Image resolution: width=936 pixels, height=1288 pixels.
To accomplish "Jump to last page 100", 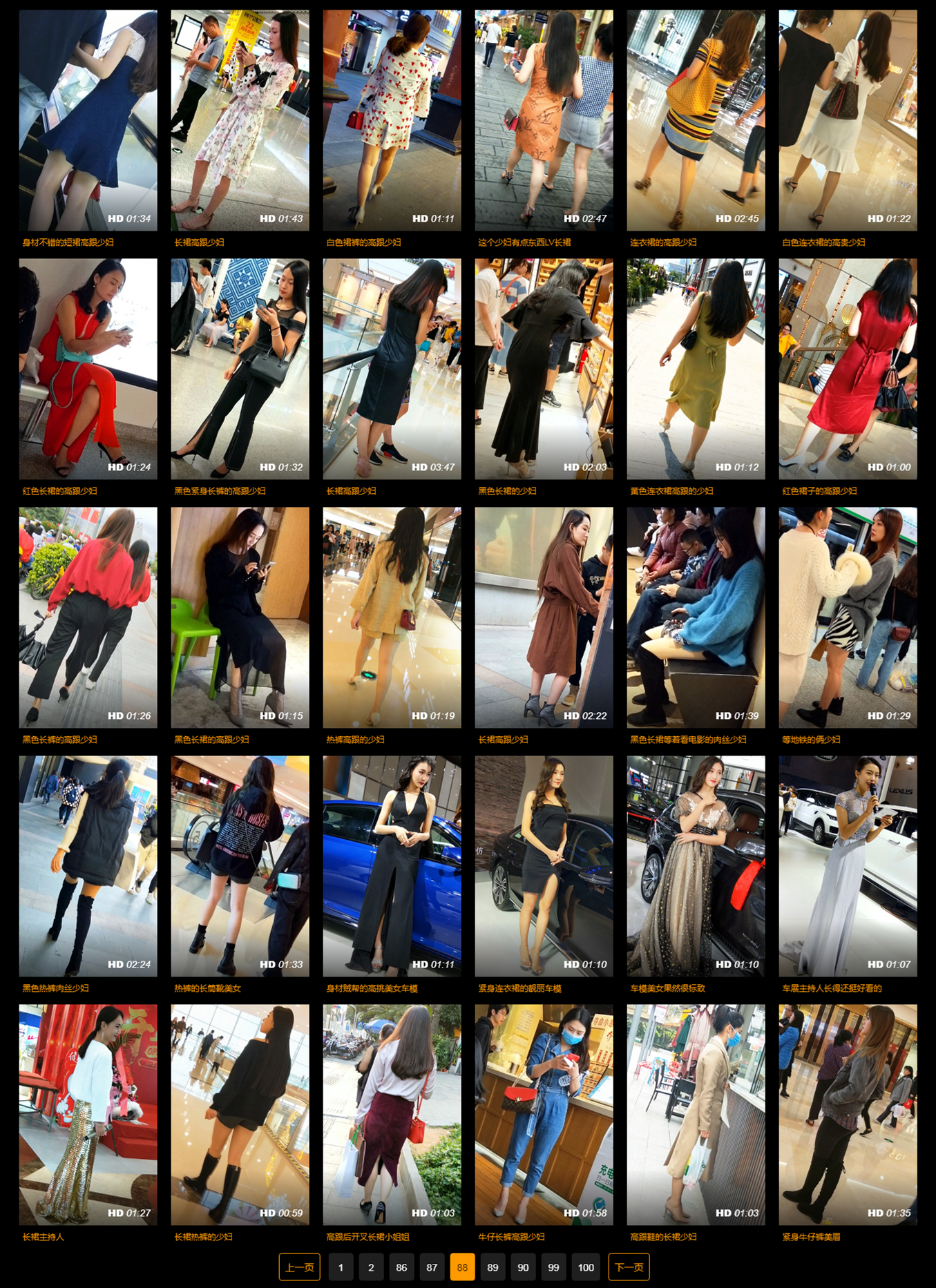I will pos(586,1267).
